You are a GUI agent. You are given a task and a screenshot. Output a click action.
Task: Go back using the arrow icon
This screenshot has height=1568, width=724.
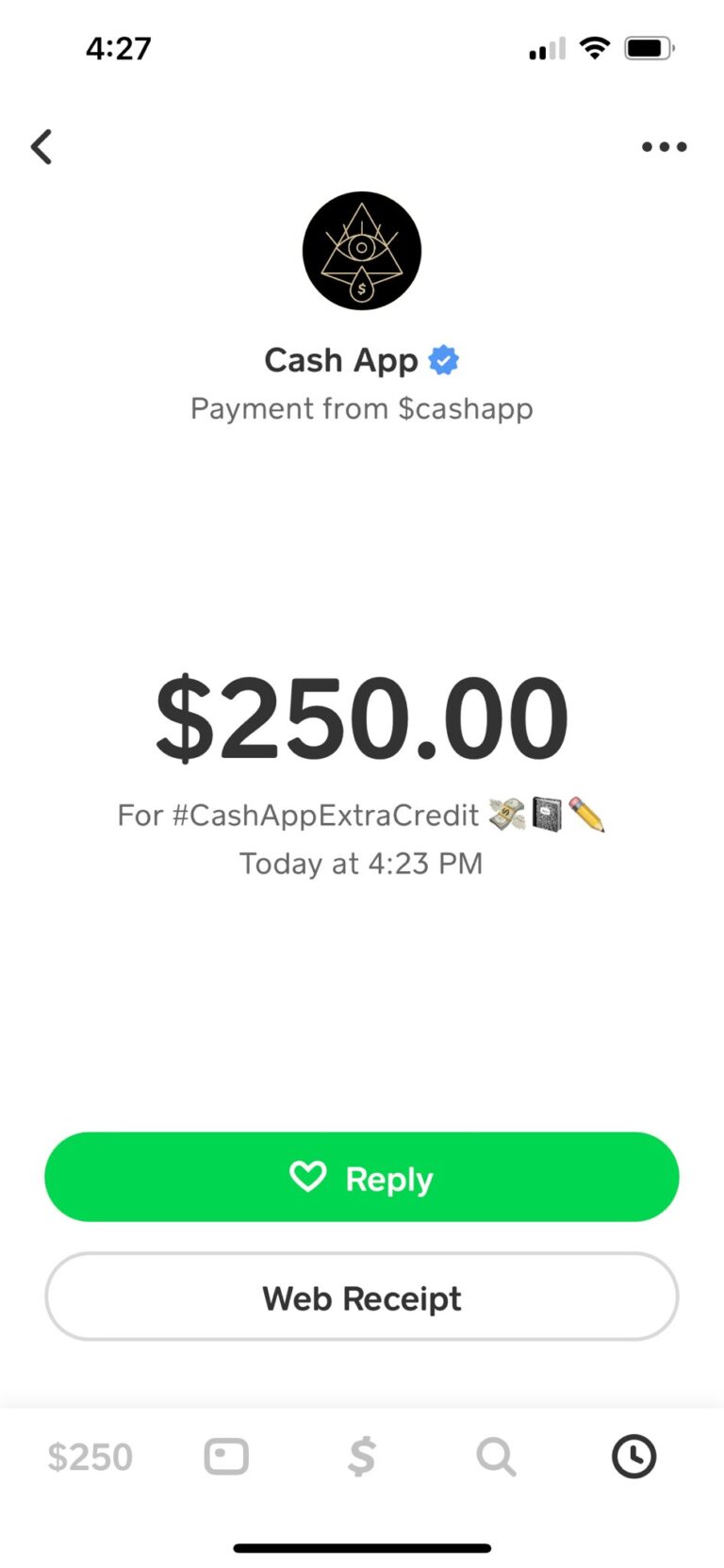pos(41,147)
